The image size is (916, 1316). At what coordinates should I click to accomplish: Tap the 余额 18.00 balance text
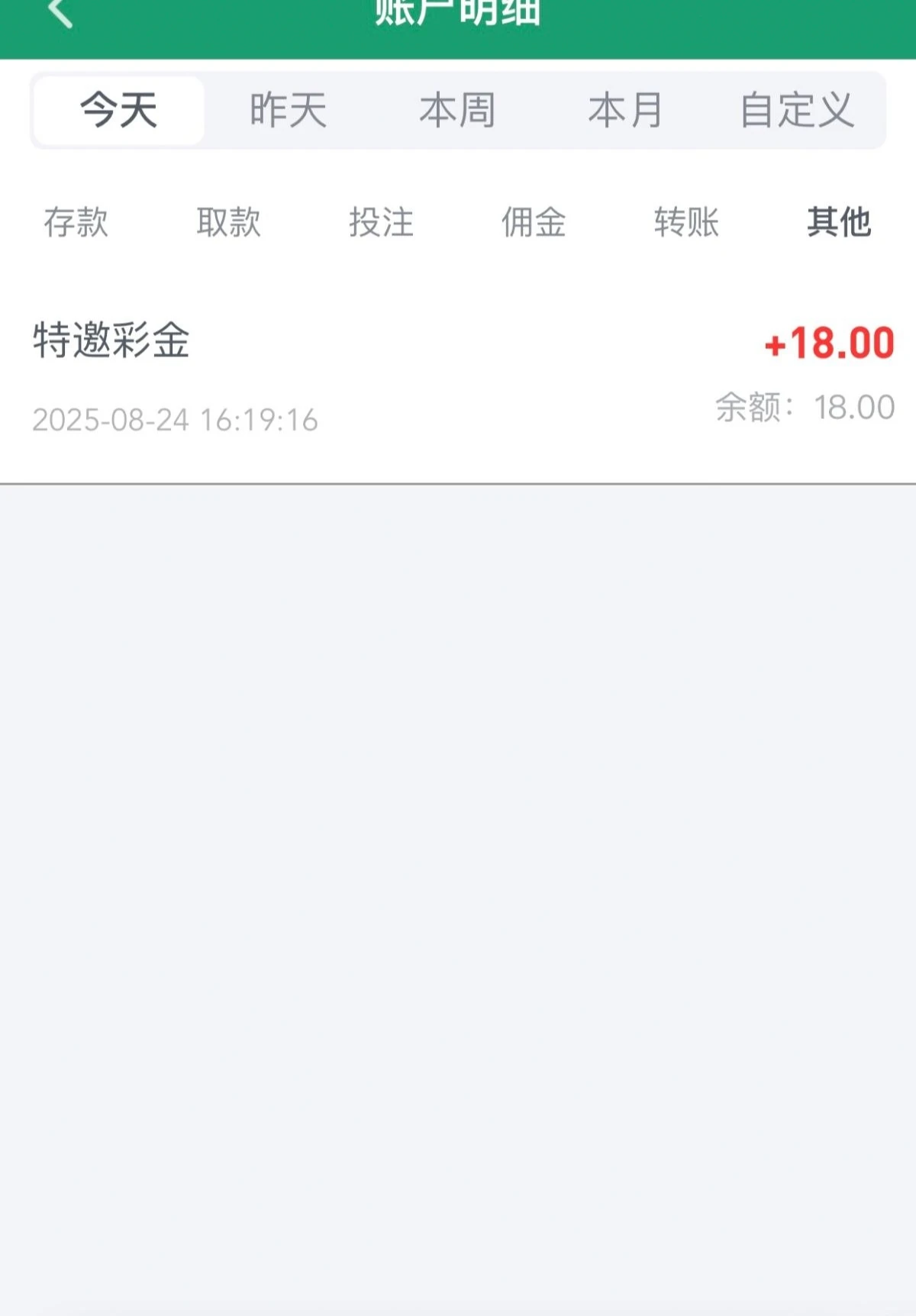[805, 408]
